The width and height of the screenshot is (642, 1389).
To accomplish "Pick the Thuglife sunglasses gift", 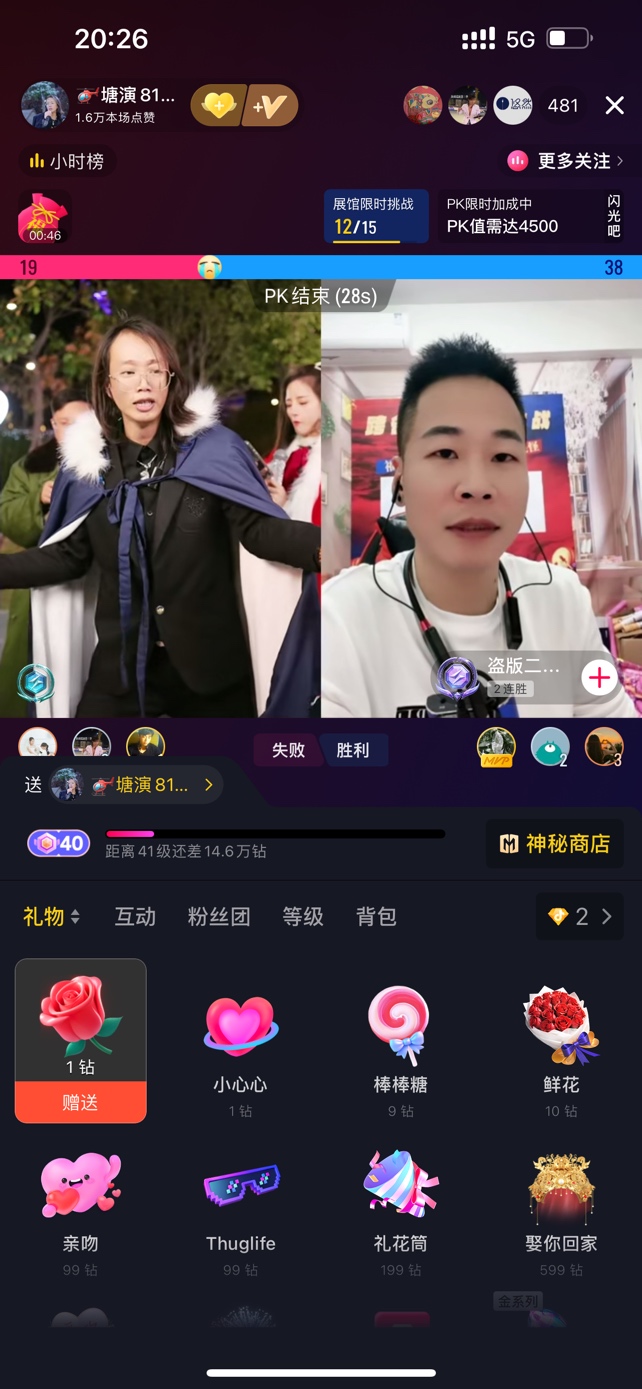I will (x=240, y=1200).
